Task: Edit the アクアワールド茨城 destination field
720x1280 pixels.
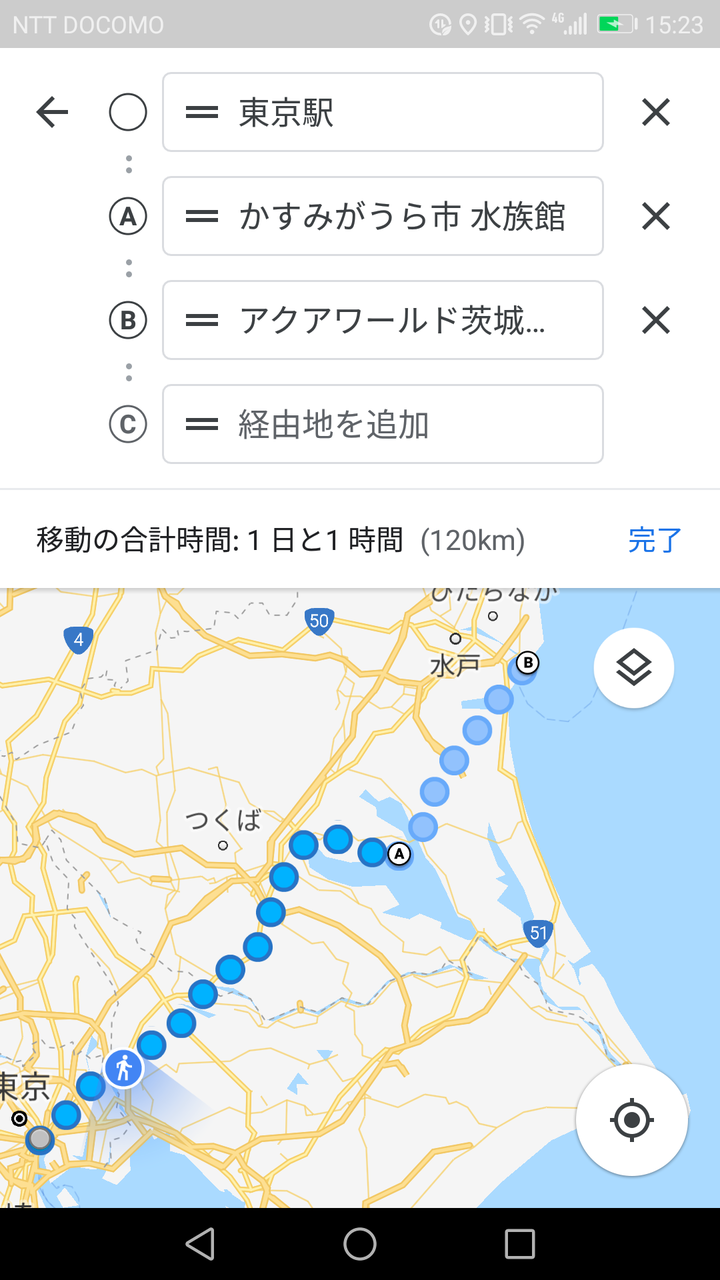Action: [383, 320]
